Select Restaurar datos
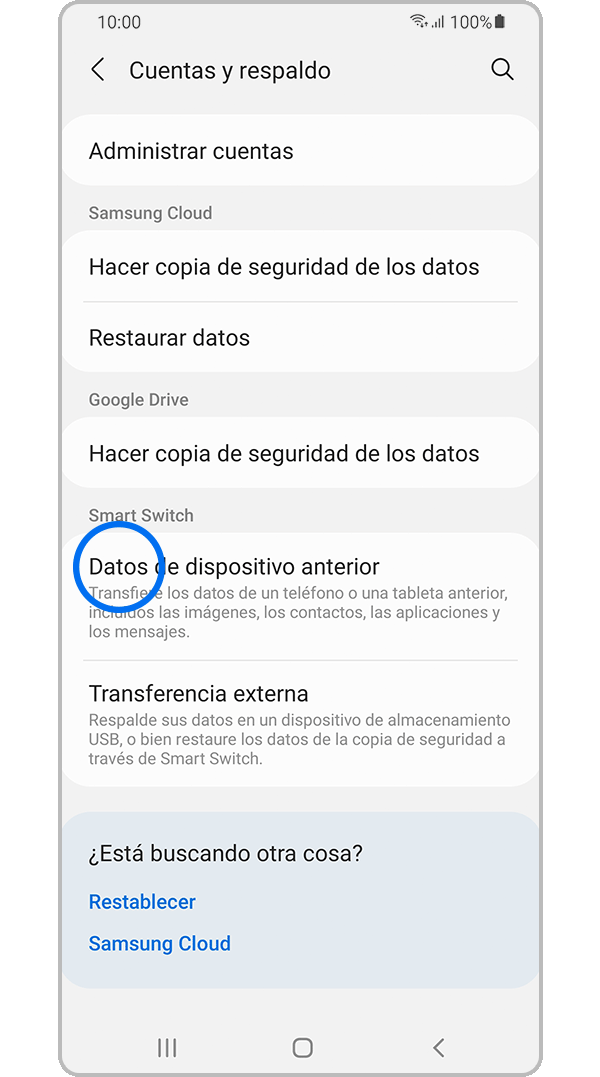Screen dimensions: 600x1077 [x=300, y=338]
